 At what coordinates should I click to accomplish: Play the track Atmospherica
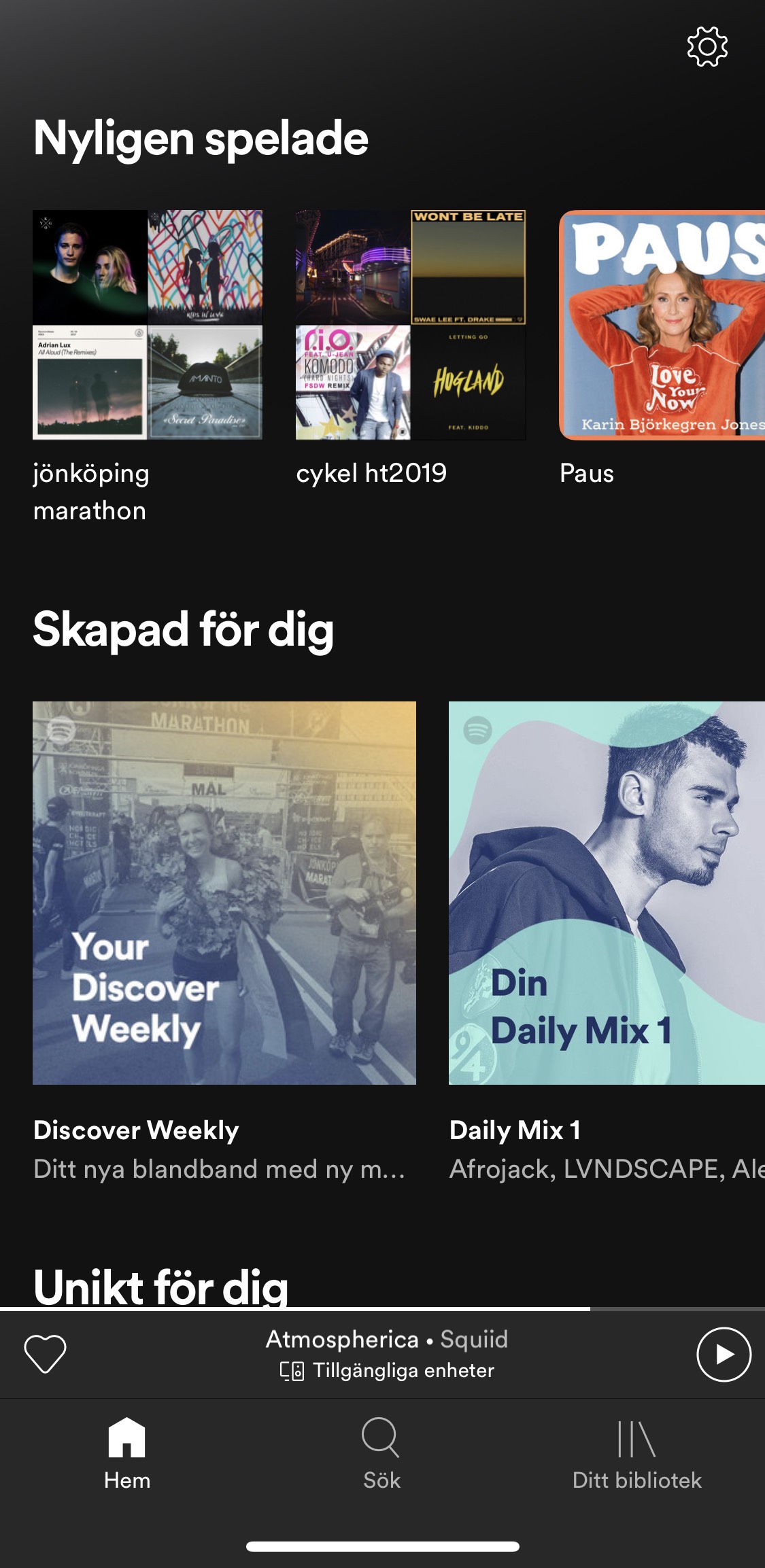[x=724, y=1355]
